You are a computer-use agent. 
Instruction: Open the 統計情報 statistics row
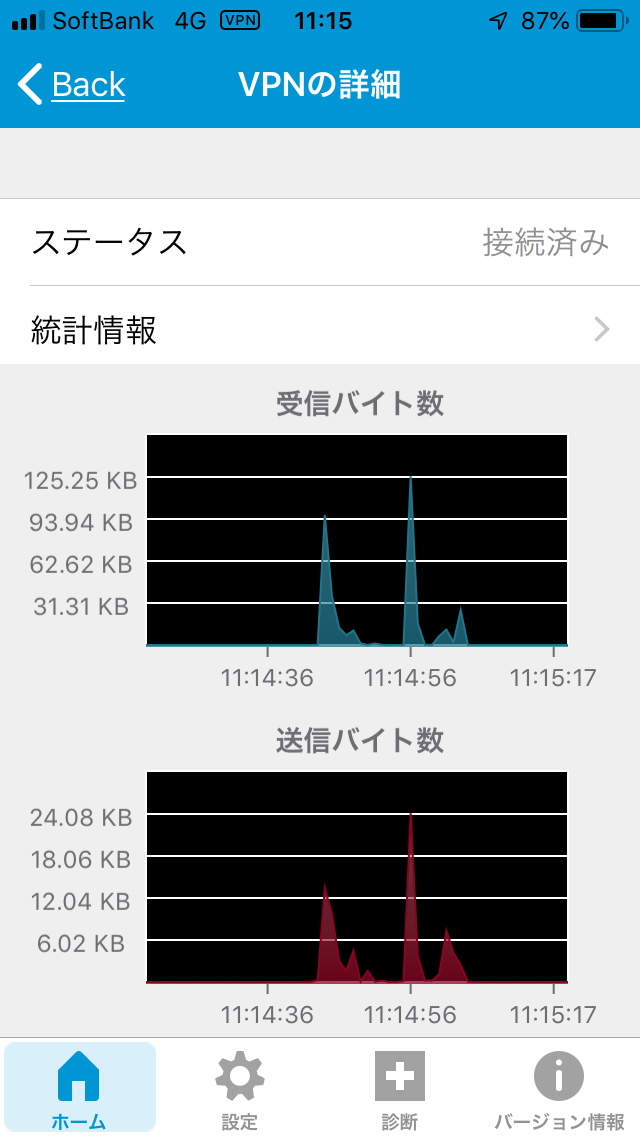[x=320, y=330]
